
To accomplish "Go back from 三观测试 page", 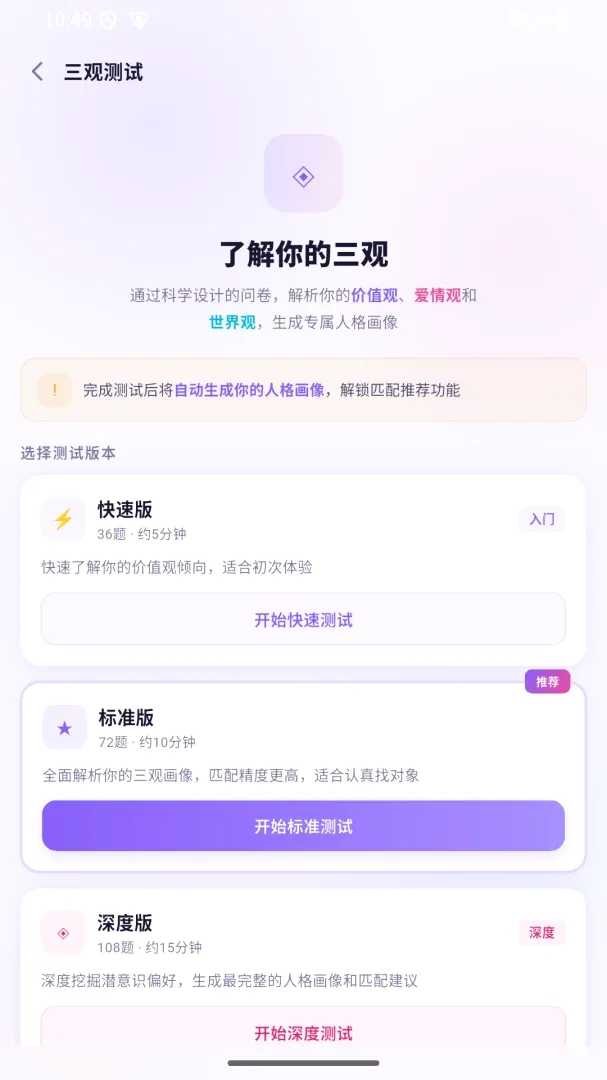I will (38, 72).
